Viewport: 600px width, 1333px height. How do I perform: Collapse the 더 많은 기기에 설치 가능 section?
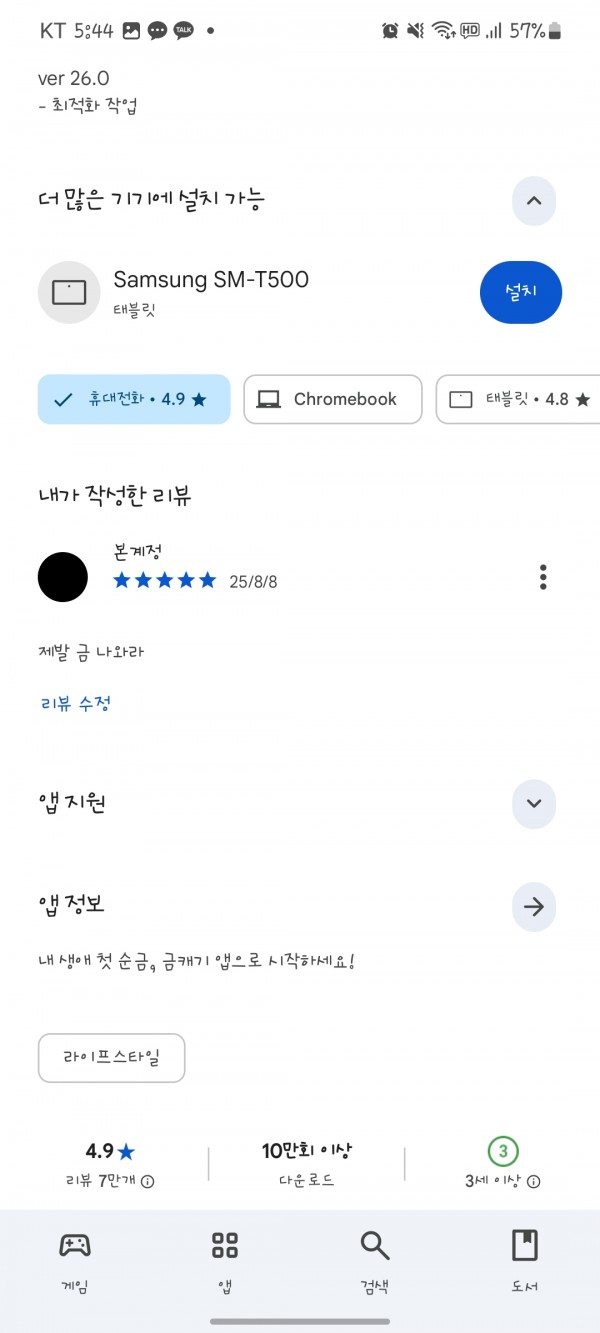(534, 201)
